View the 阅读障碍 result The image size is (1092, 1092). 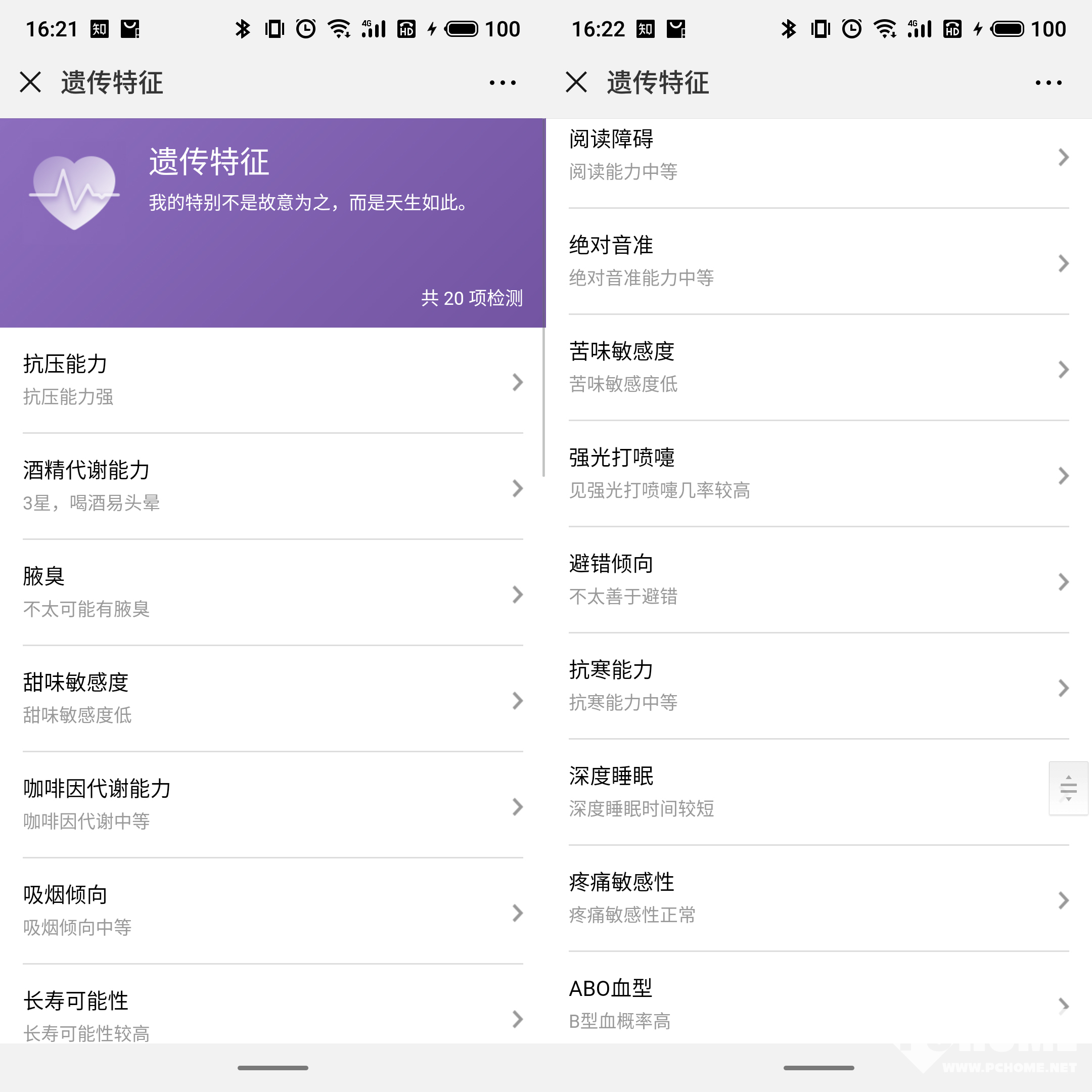click(x=818, y=155)
